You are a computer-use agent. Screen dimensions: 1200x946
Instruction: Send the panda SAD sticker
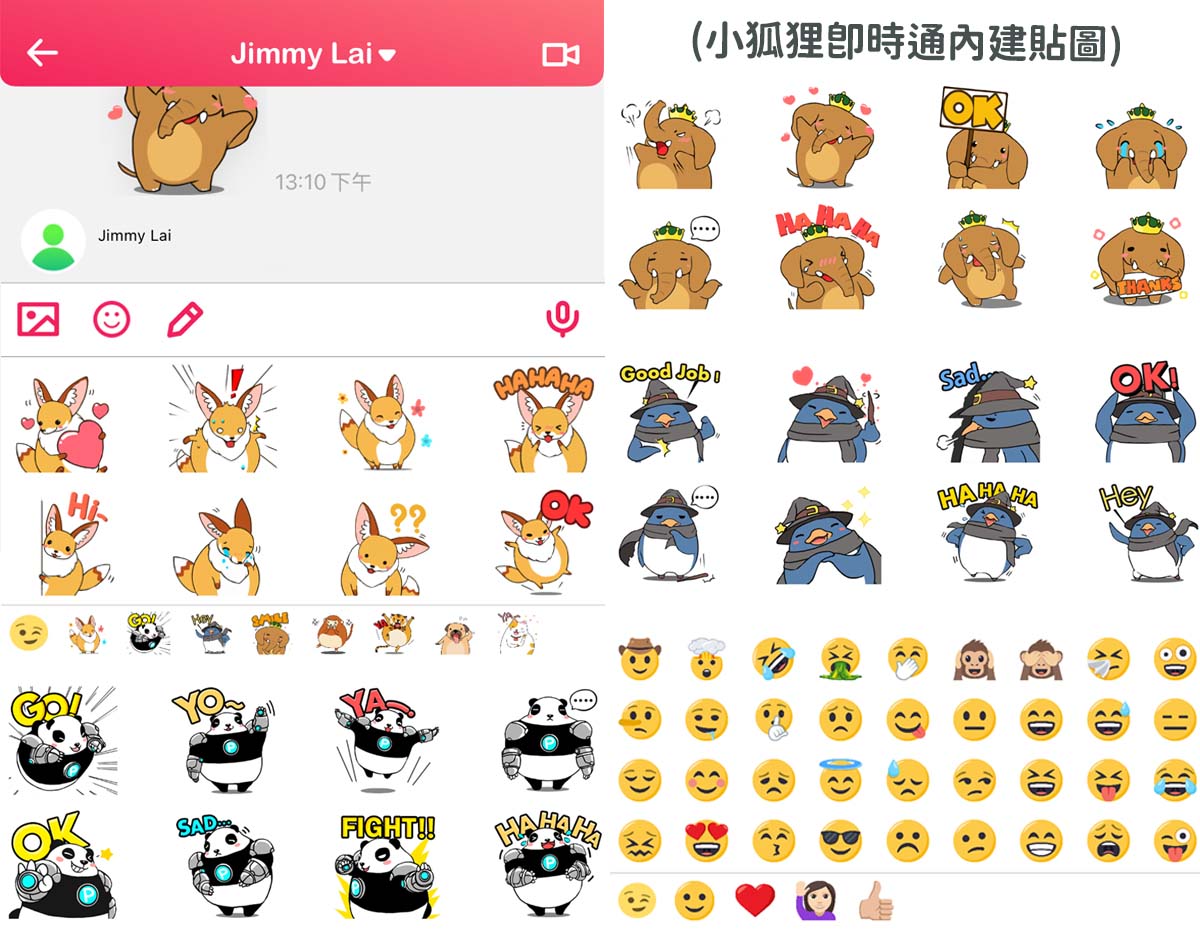point(225,865)
